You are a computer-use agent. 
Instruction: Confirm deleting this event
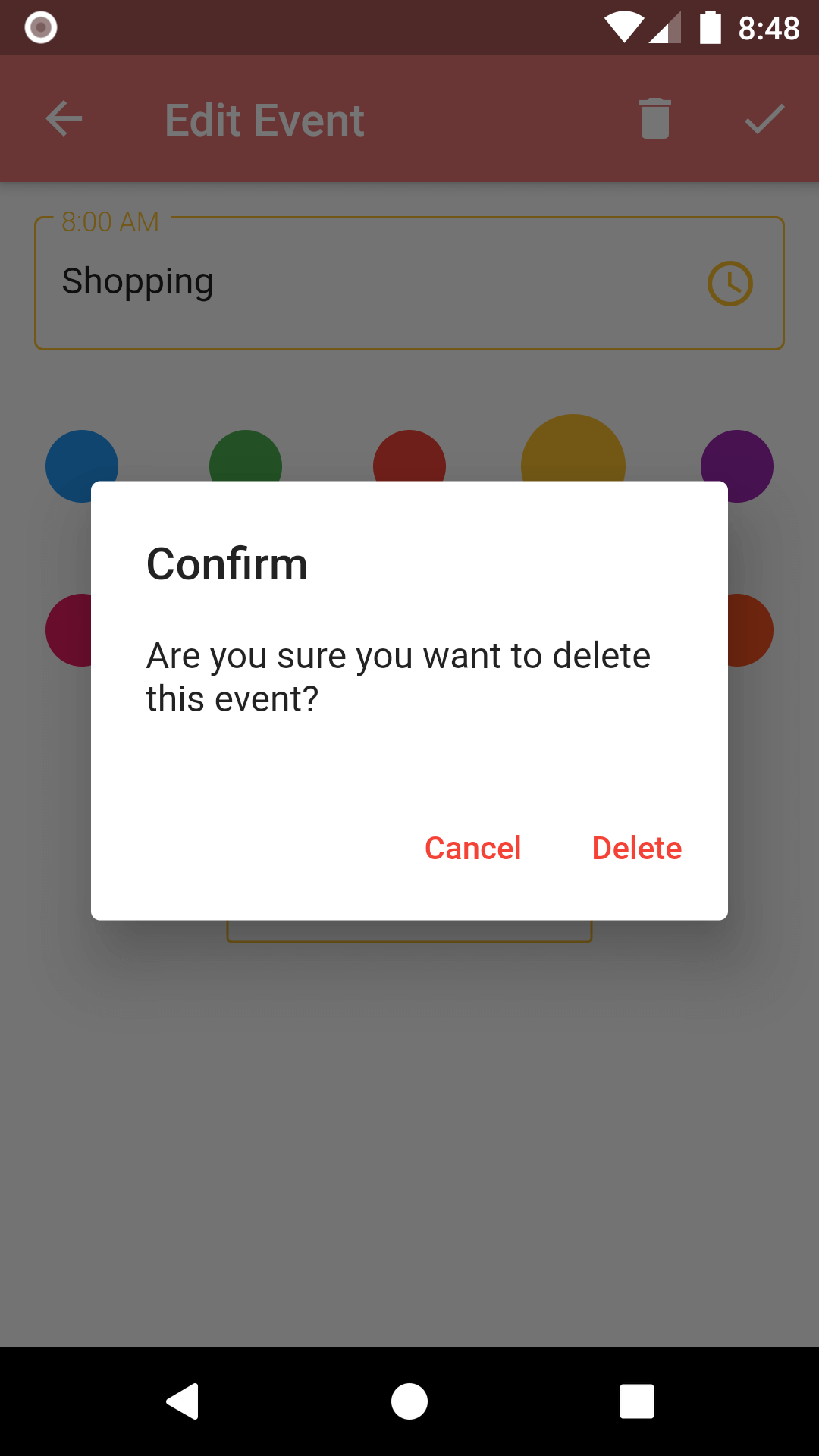tap(636, 848)
